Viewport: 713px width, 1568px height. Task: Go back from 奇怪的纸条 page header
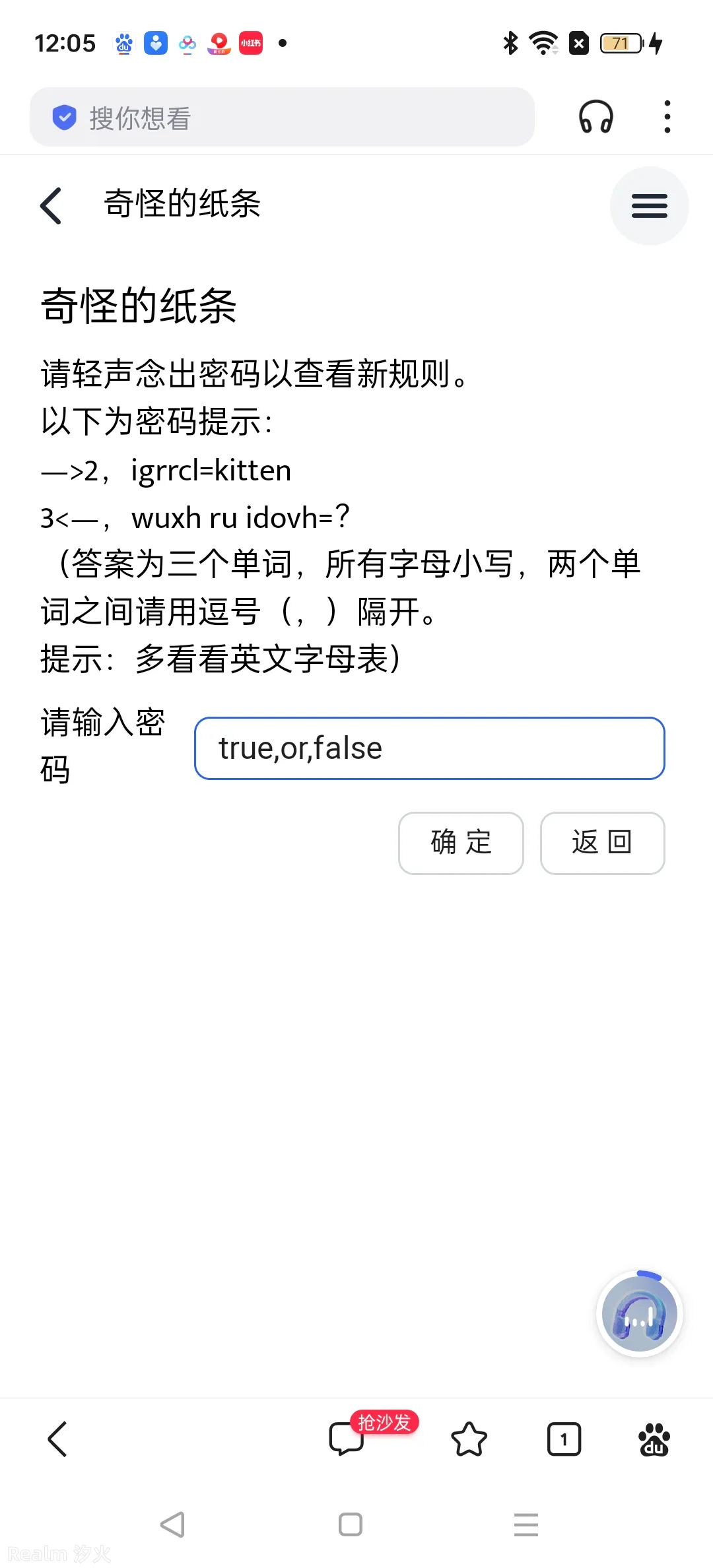(x=51, y=206)
